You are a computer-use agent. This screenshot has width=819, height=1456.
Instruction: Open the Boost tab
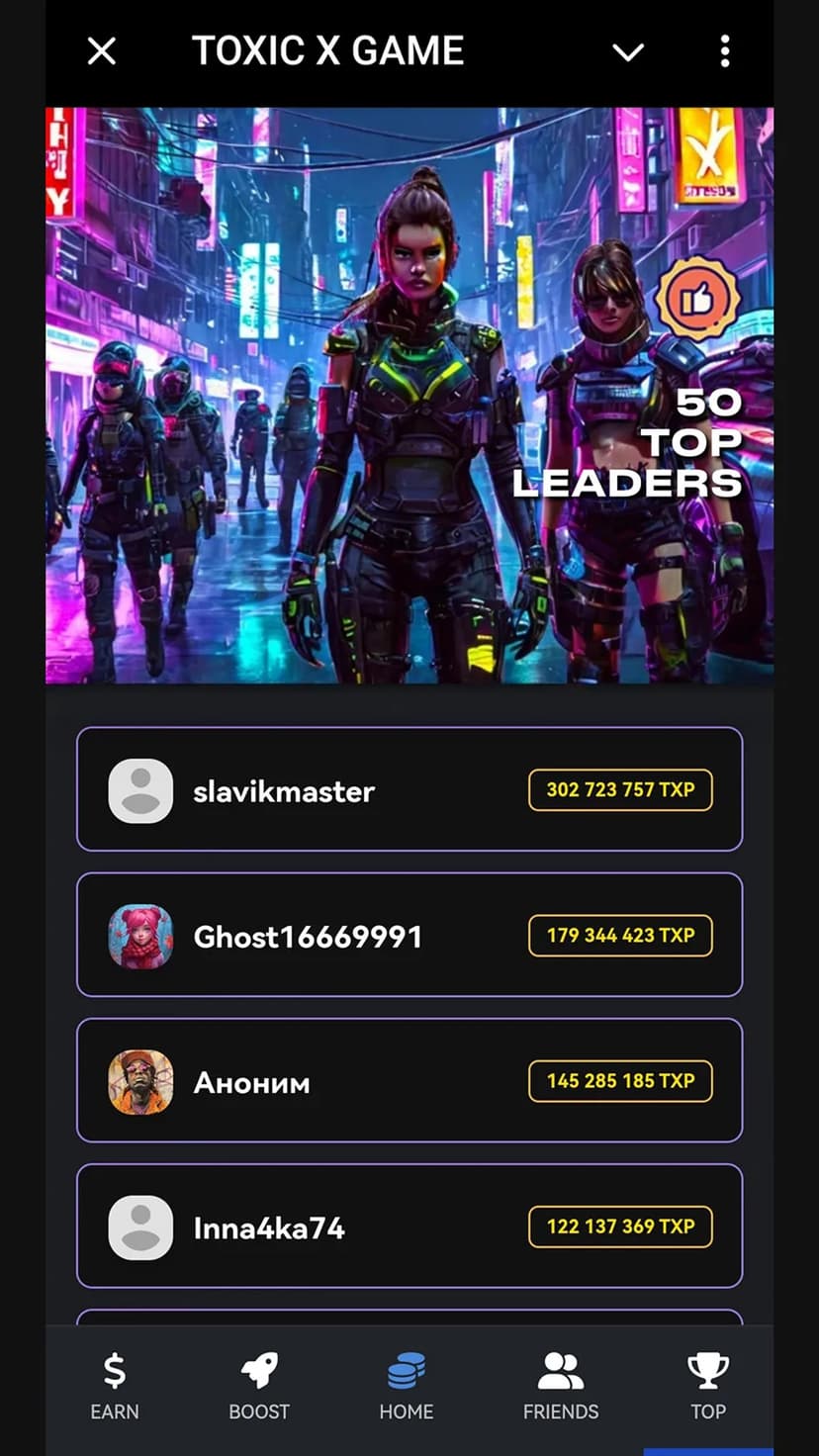tap(259, 1387)
